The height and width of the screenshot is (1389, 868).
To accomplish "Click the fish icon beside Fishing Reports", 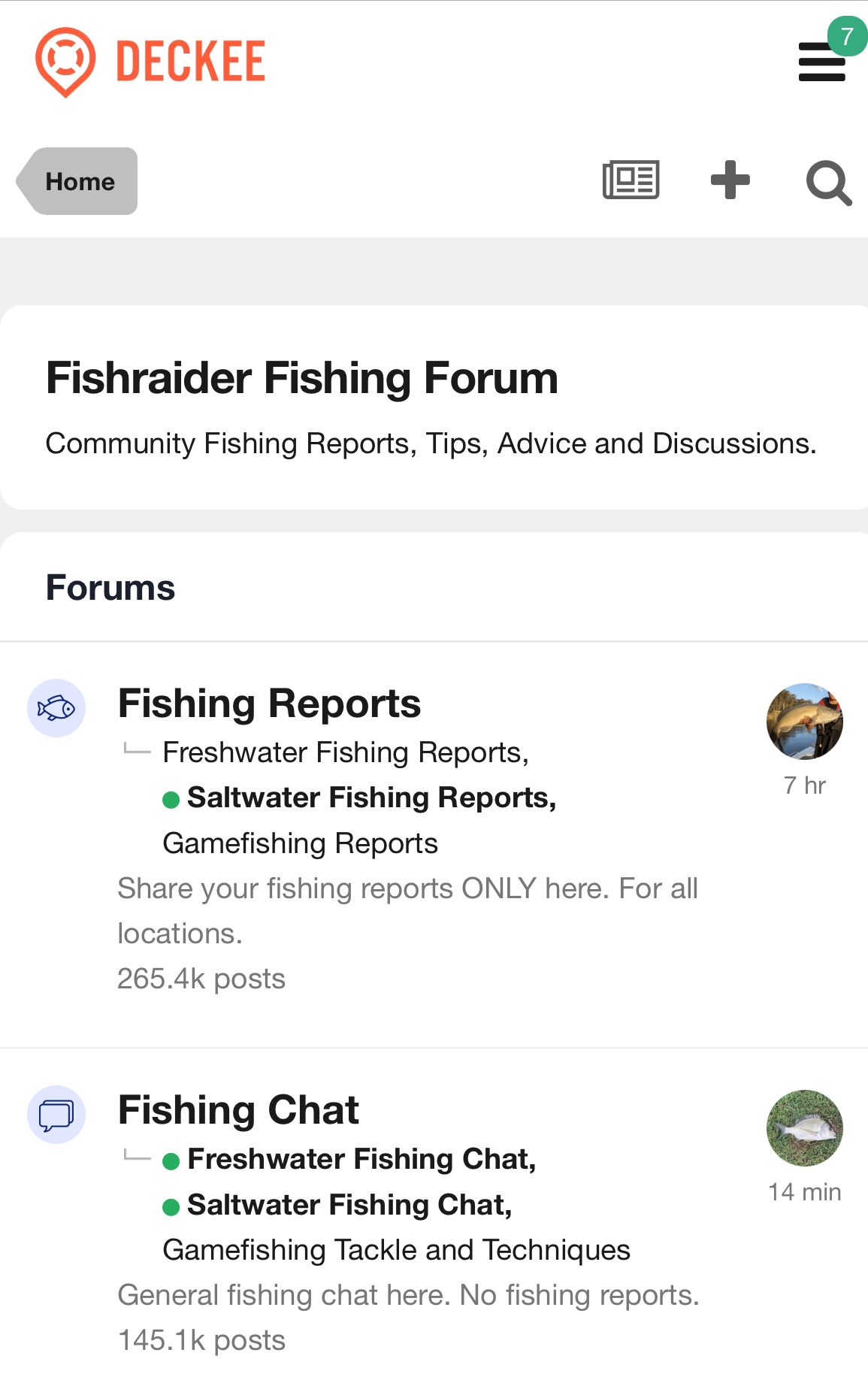I will tap(55, 707).
